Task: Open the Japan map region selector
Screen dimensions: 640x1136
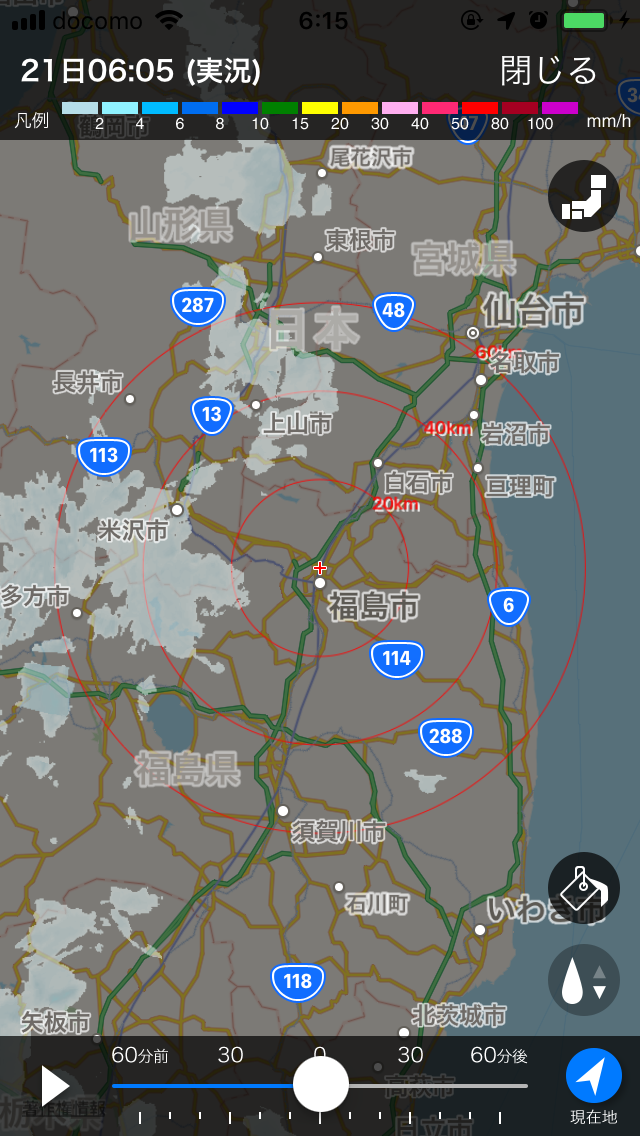Action: tap(584, 196)
